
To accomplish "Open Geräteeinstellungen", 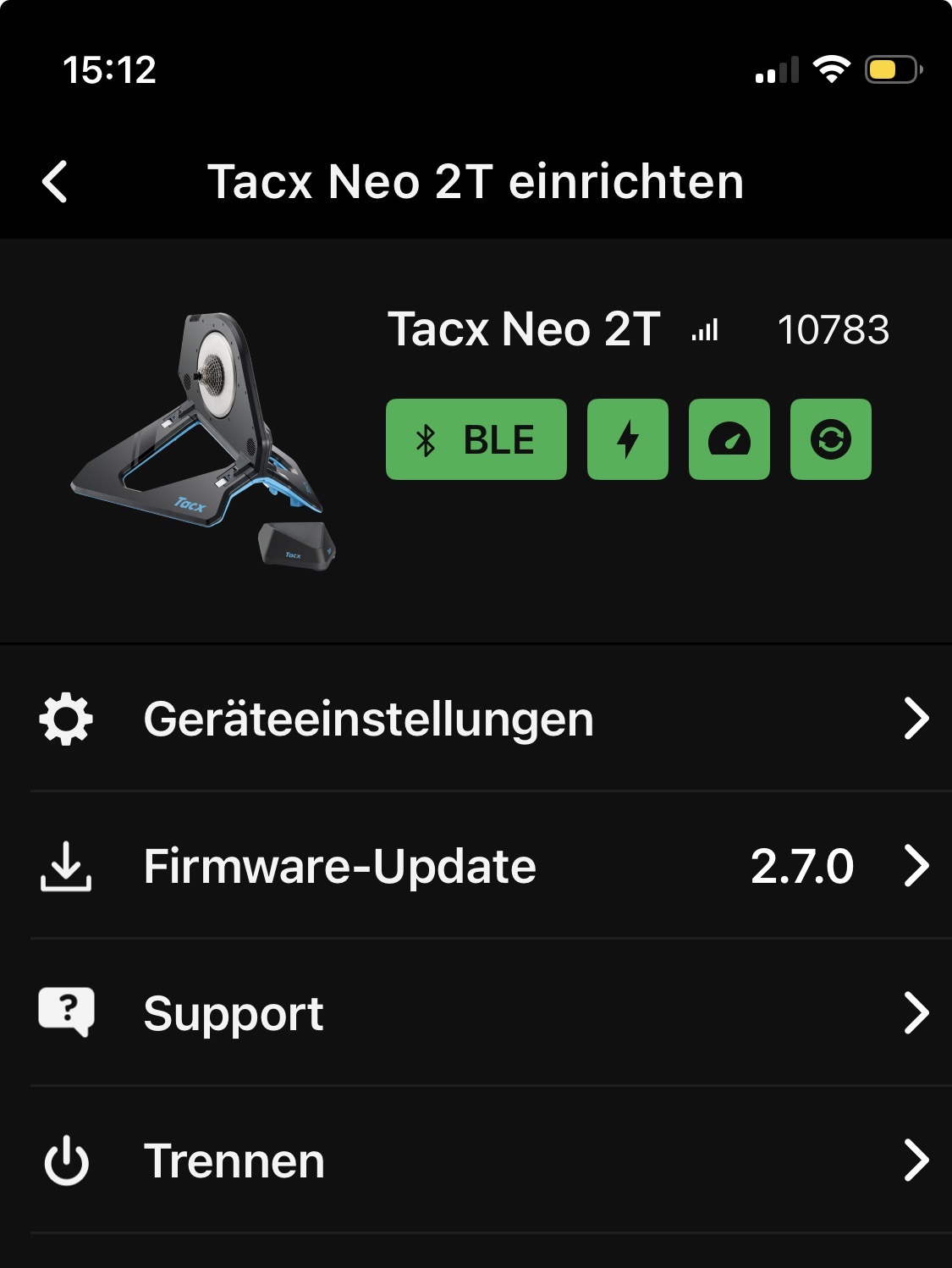I will point(476,719).
